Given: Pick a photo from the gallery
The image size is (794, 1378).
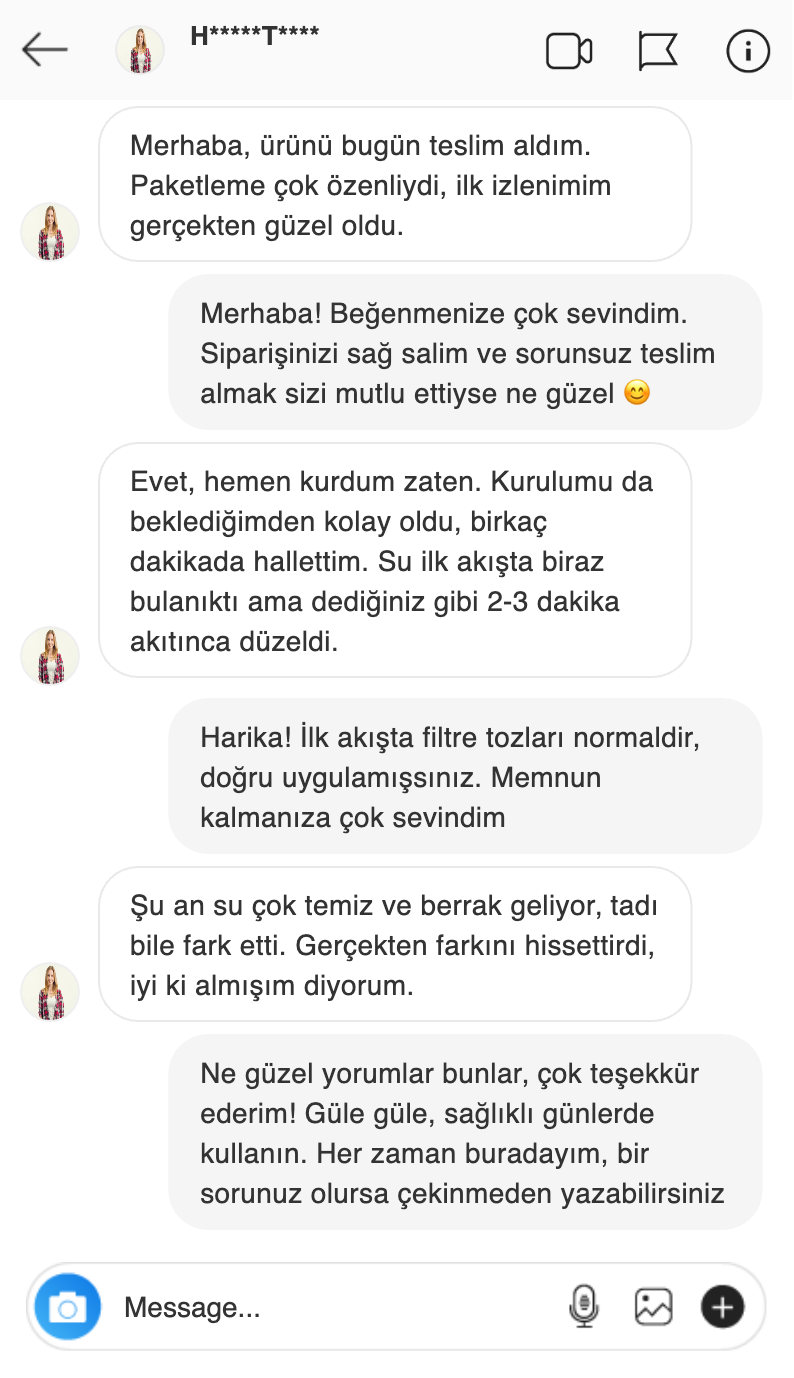Looking at the screenshot, I should (x=653, y=1307).
